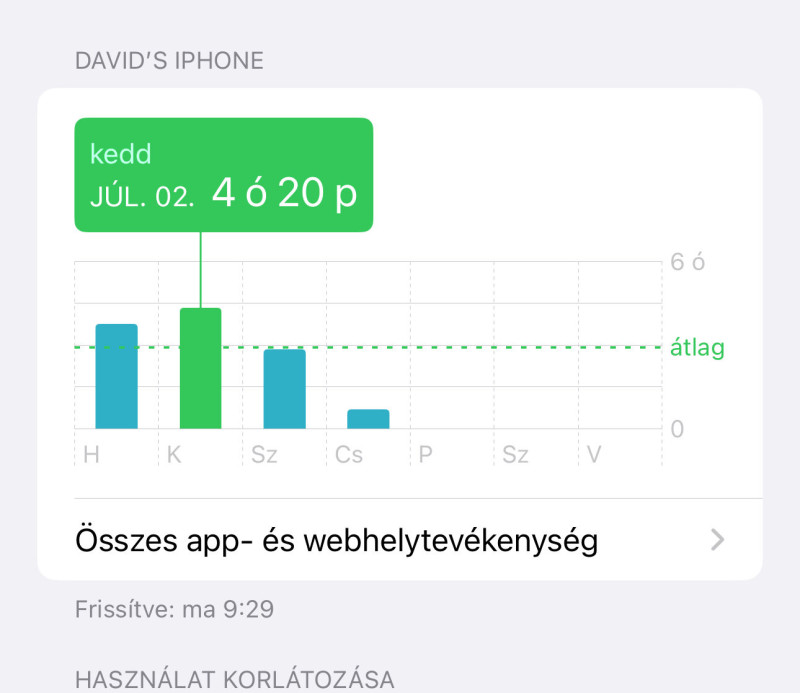Select the blue Monday (H) usage bar
This screenshot has height=693, width=800.
(116, 377)
